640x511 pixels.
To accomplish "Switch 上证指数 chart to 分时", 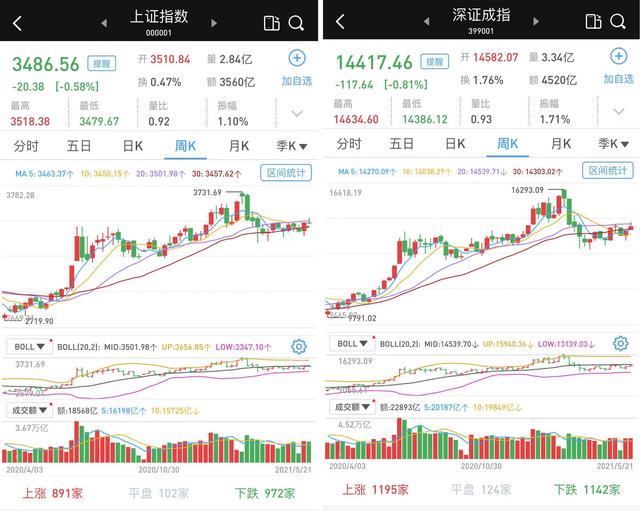I will pyautogui.click(x=26, y=146).
